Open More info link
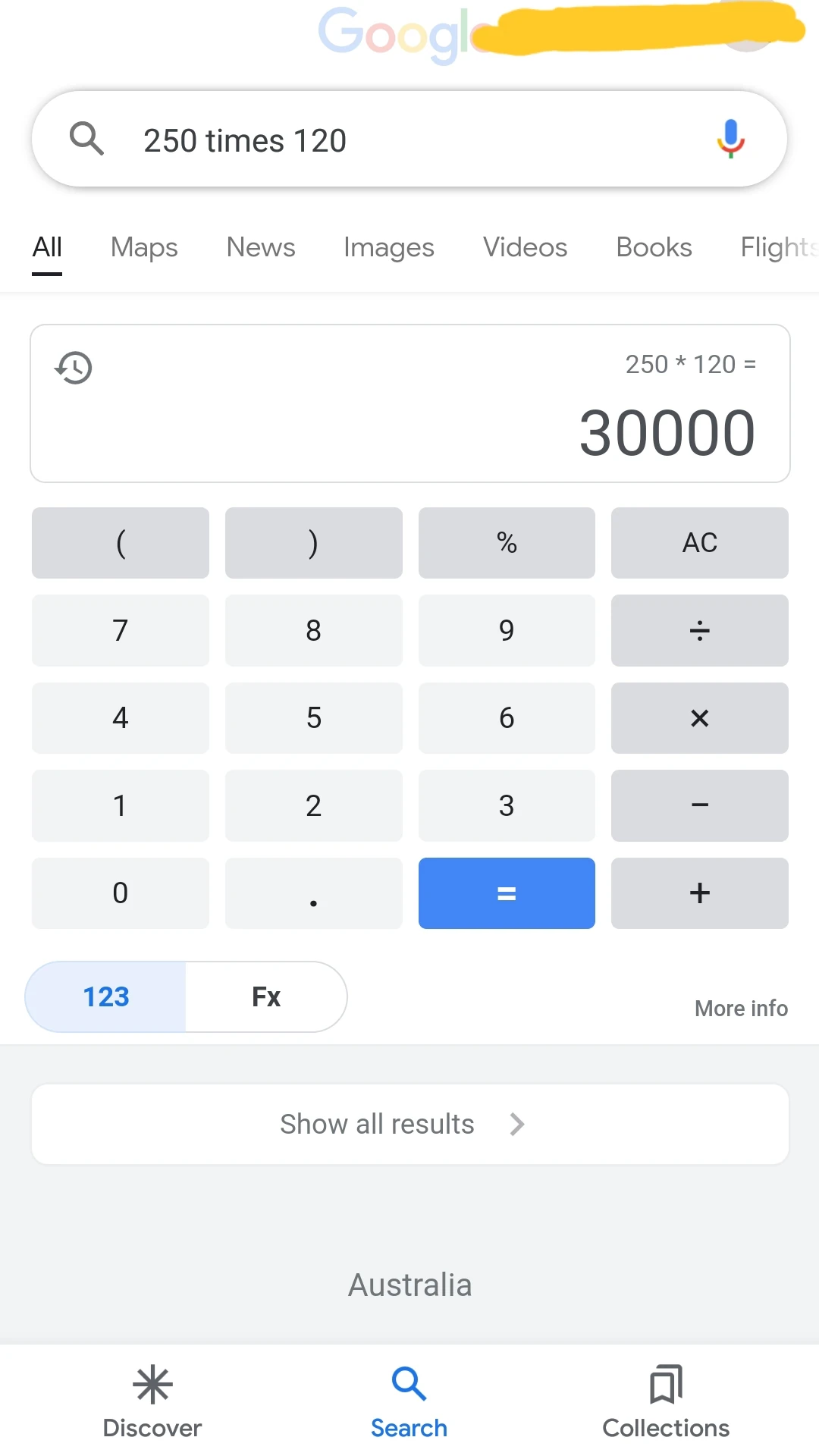819x1456 pixels. click(742, 1009)
